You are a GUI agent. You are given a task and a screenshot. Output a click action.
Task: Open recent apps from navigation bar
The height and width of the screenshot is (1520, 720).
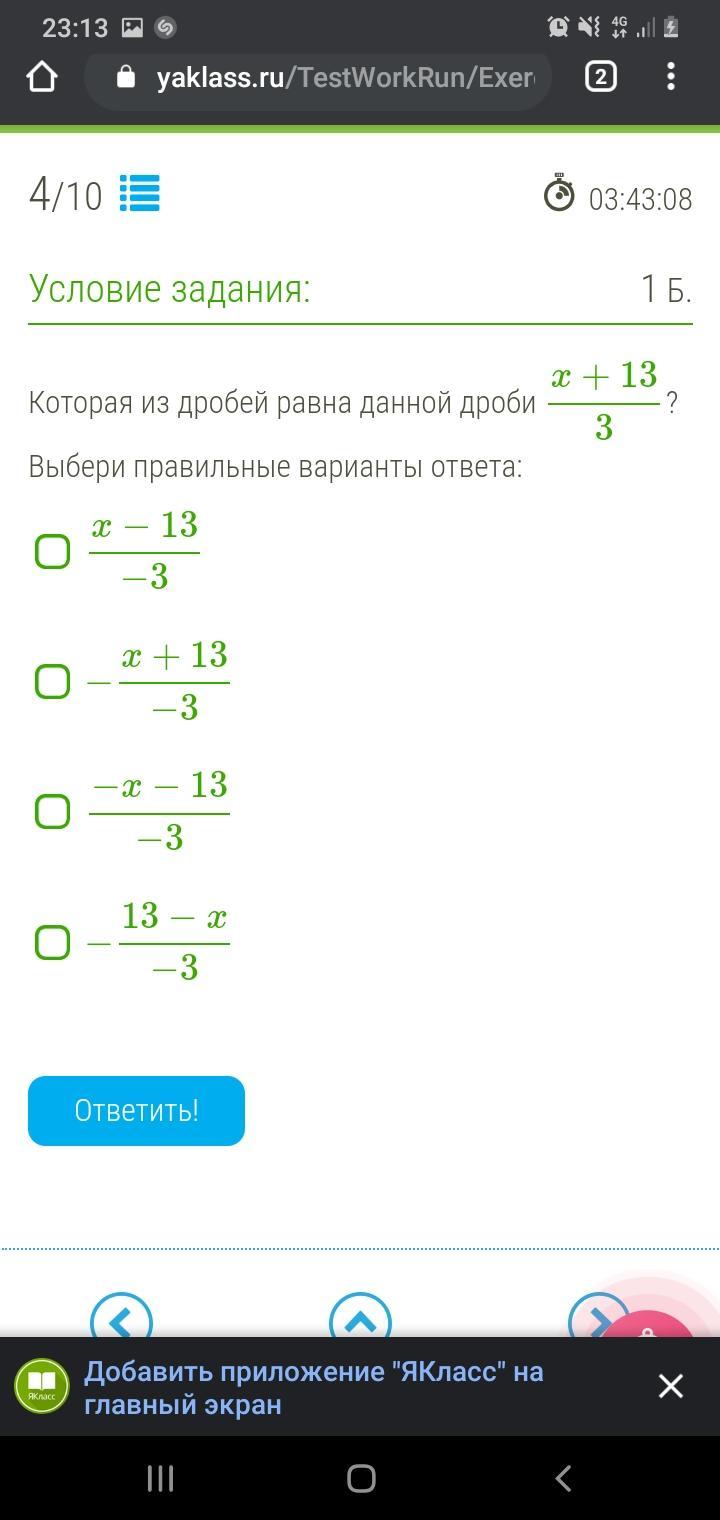160,1478
